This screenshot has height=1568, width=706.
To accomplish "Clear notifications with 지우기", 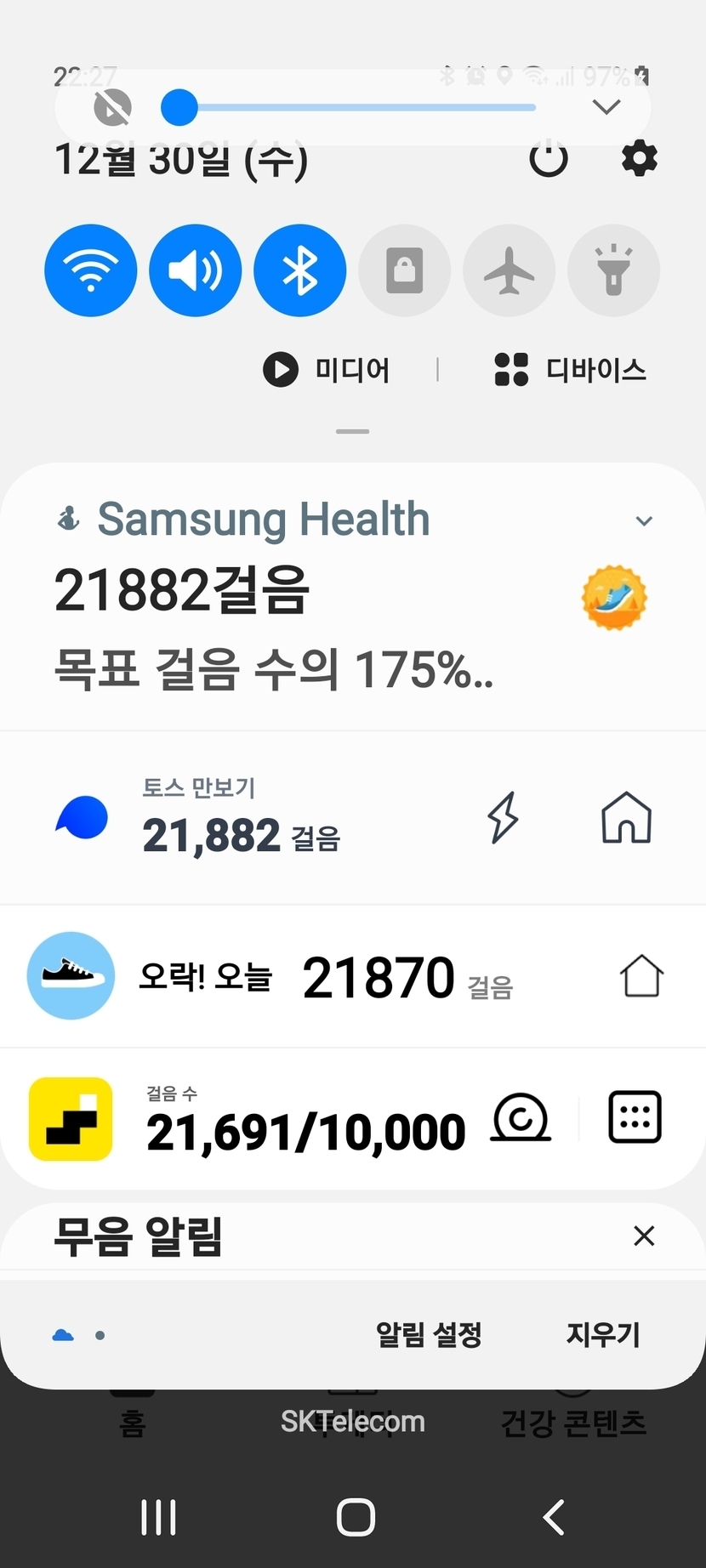I will 603,1334.
